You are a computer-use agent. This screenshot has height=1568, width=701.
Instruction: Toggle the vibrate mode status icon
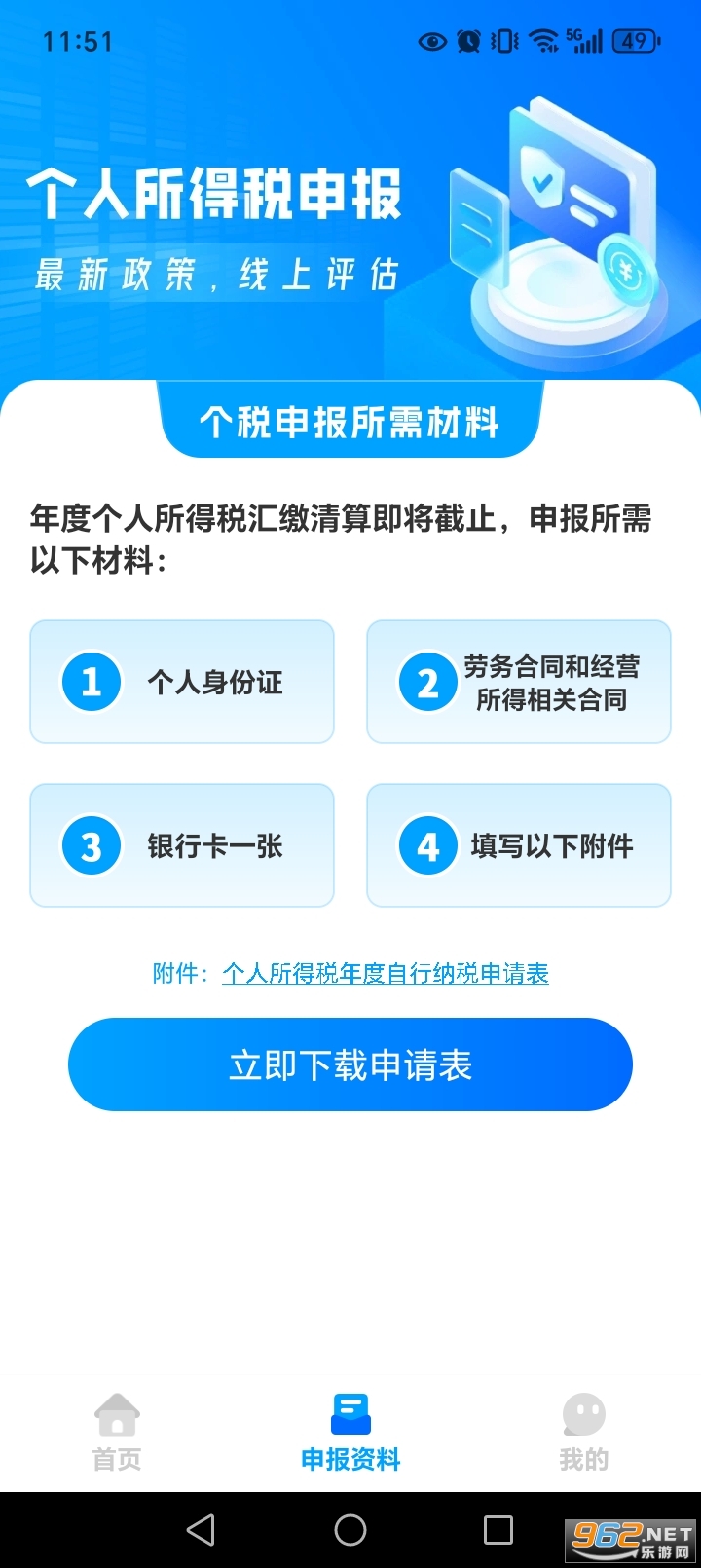[x=502, y=42]
